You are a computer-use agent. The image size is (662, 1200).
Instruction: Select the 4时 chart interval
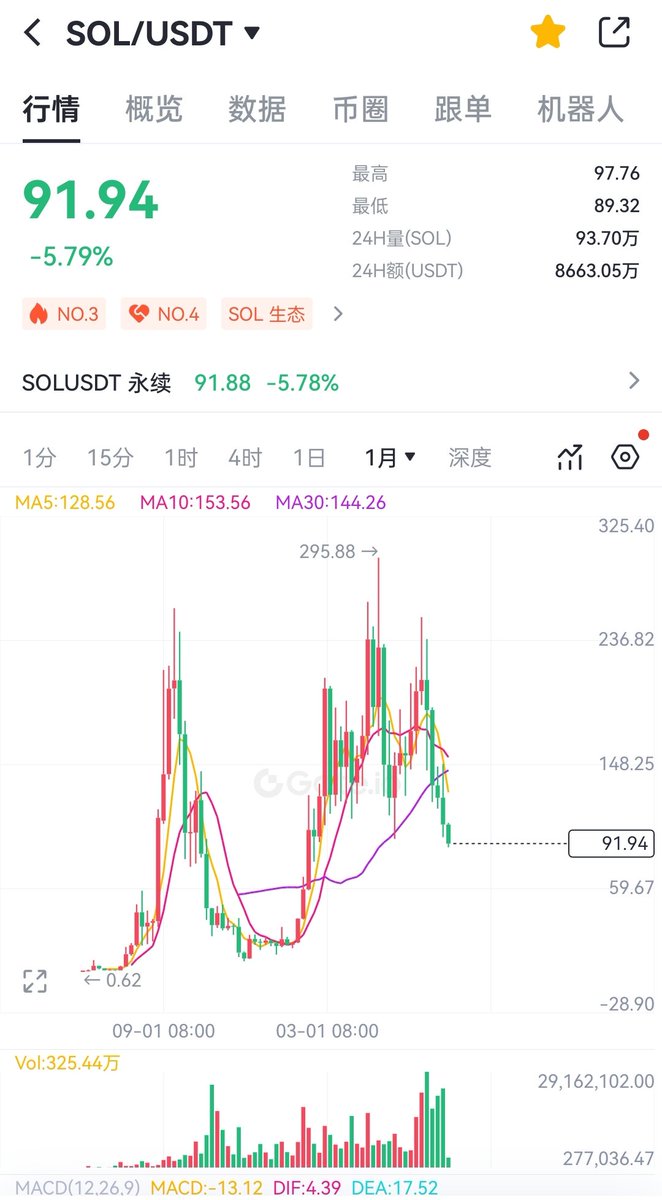(245, 458)
